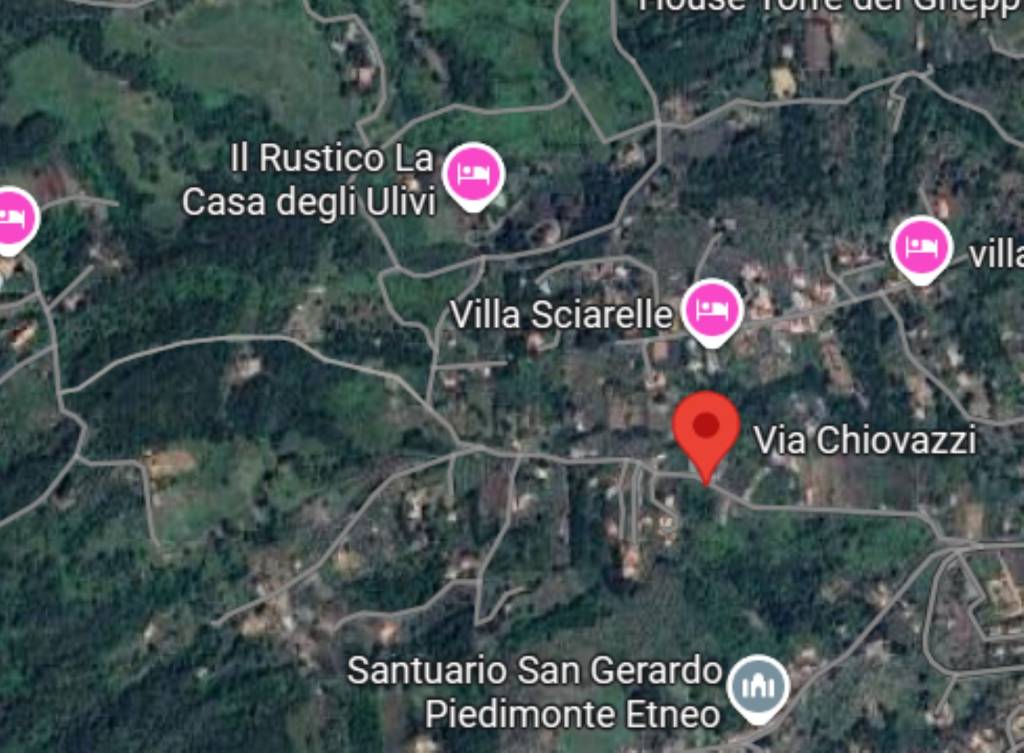Tap the red Via Chiovazzi location pin
Viewport: 1024px width, 753px height.
(706, 428)
